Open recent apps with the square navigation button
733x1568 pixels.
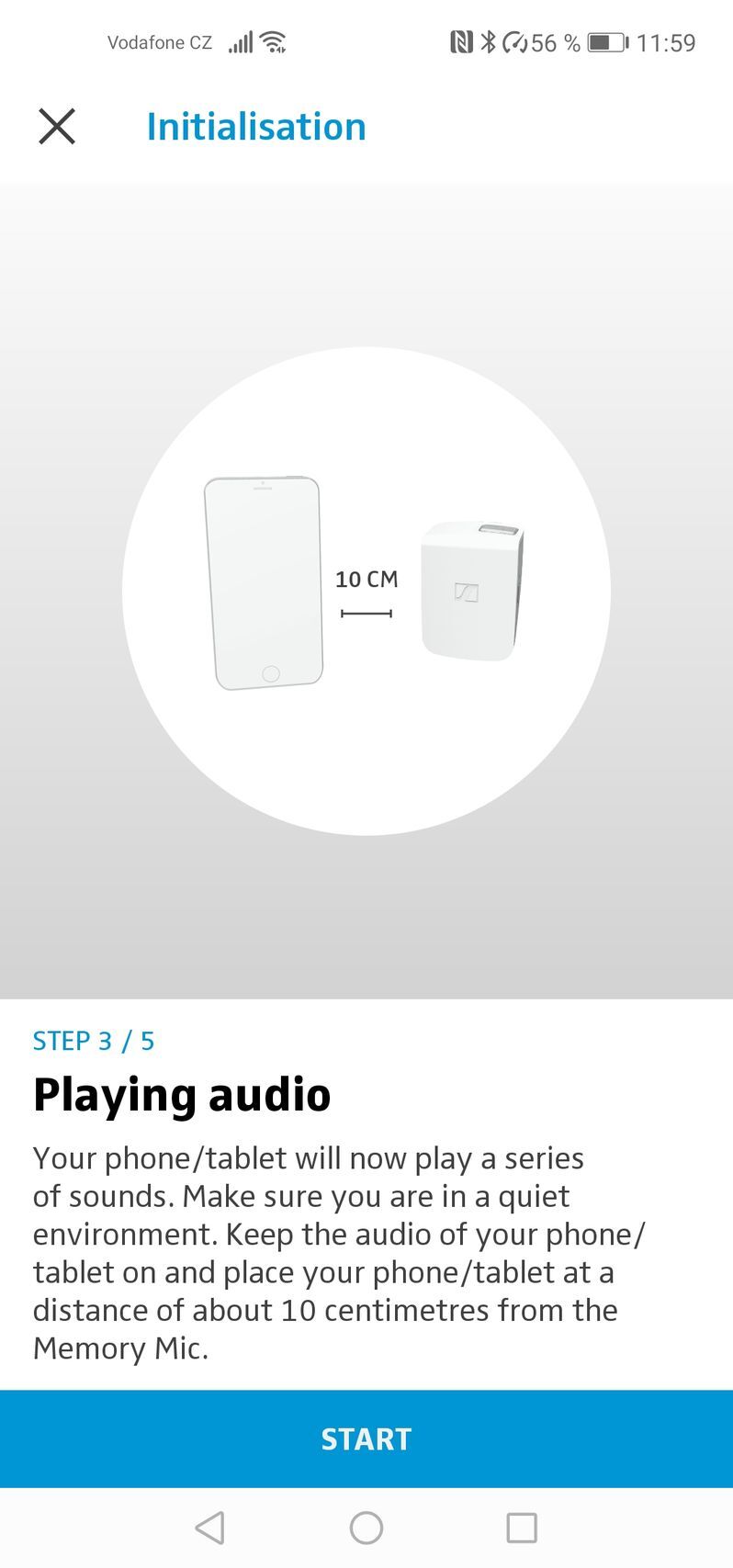click(521, 1528)
